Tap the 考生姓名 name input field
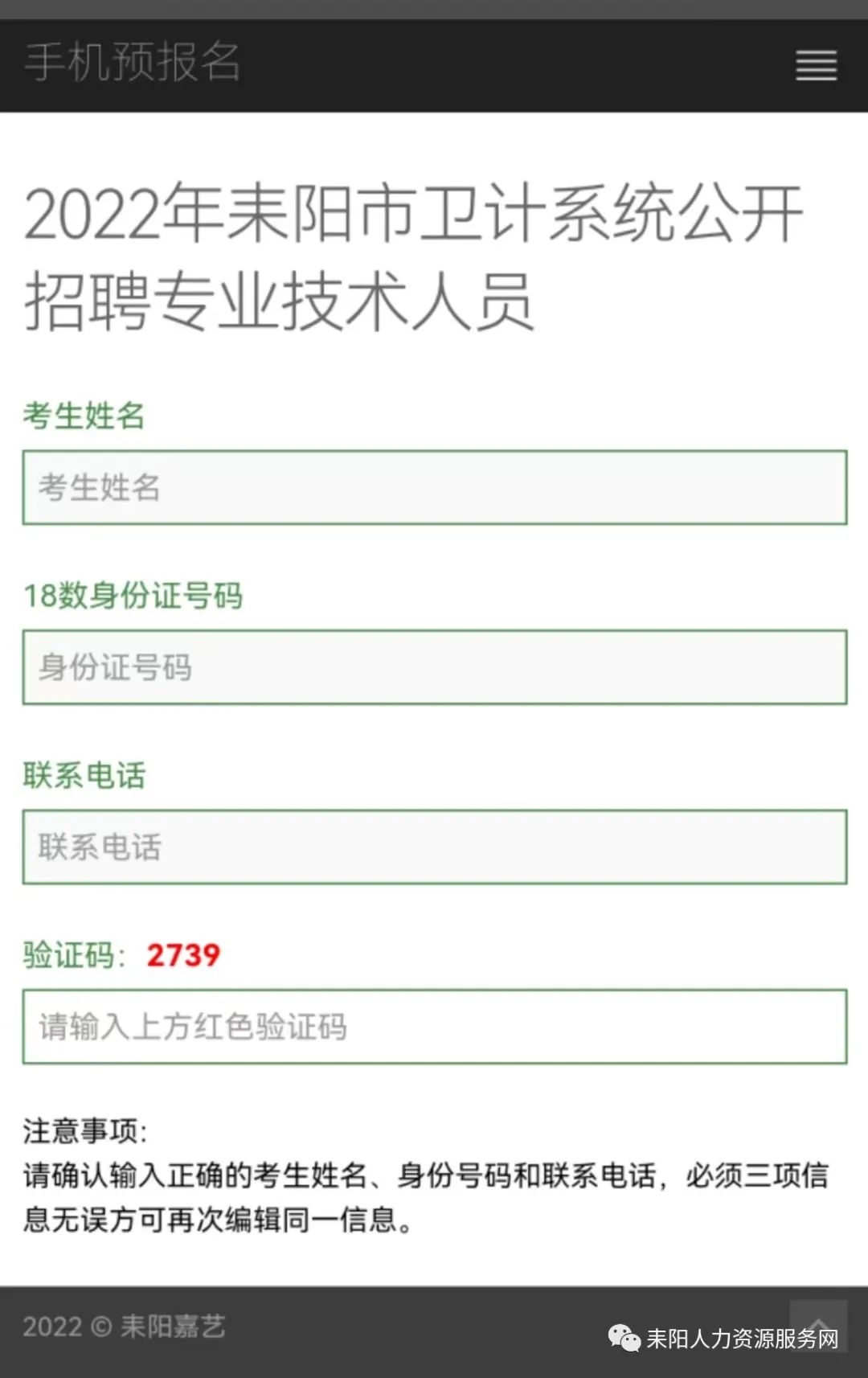The height and width of the screenshot is (1378, 868). (434, 487)
